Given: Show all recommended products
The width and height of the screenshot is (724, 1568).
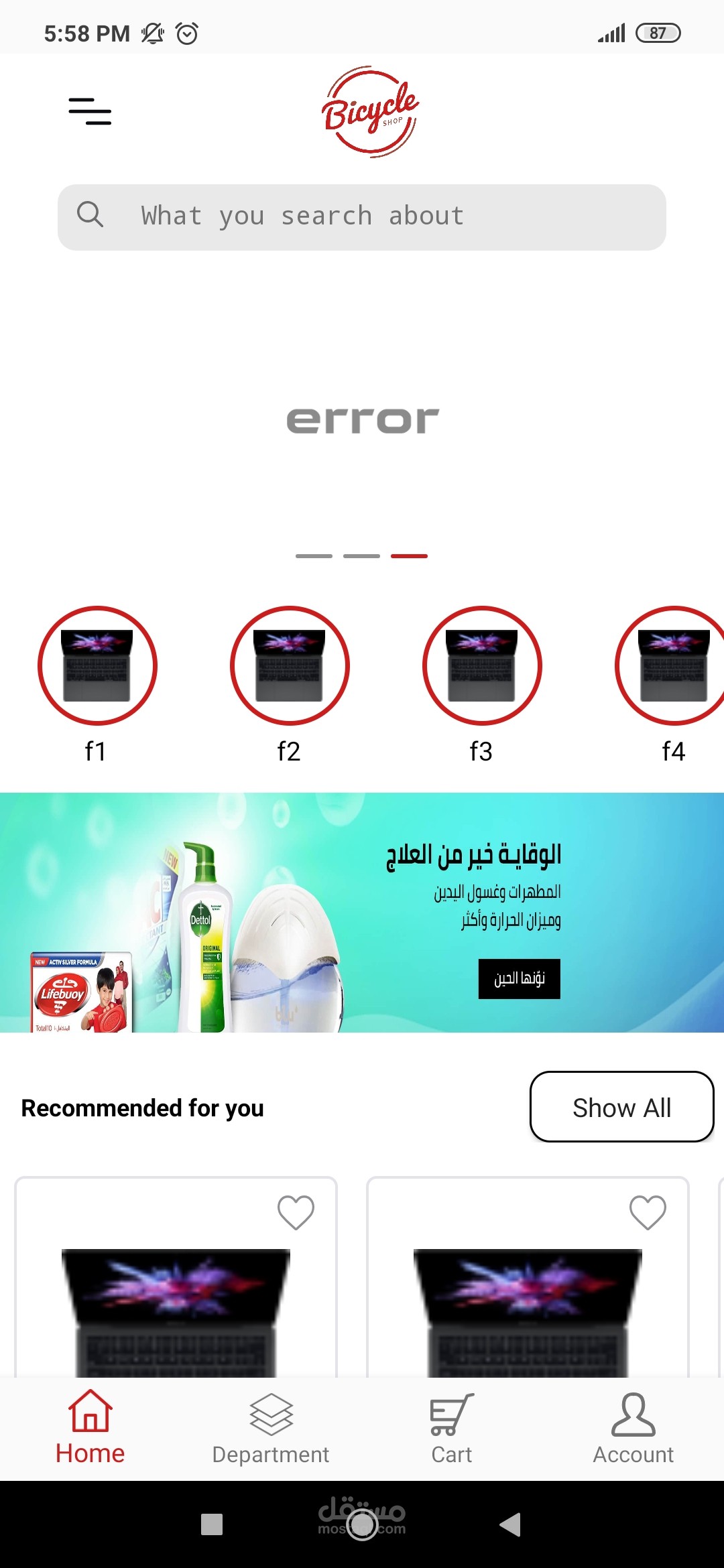Looking at the screenshot, I should point(621,1107).
